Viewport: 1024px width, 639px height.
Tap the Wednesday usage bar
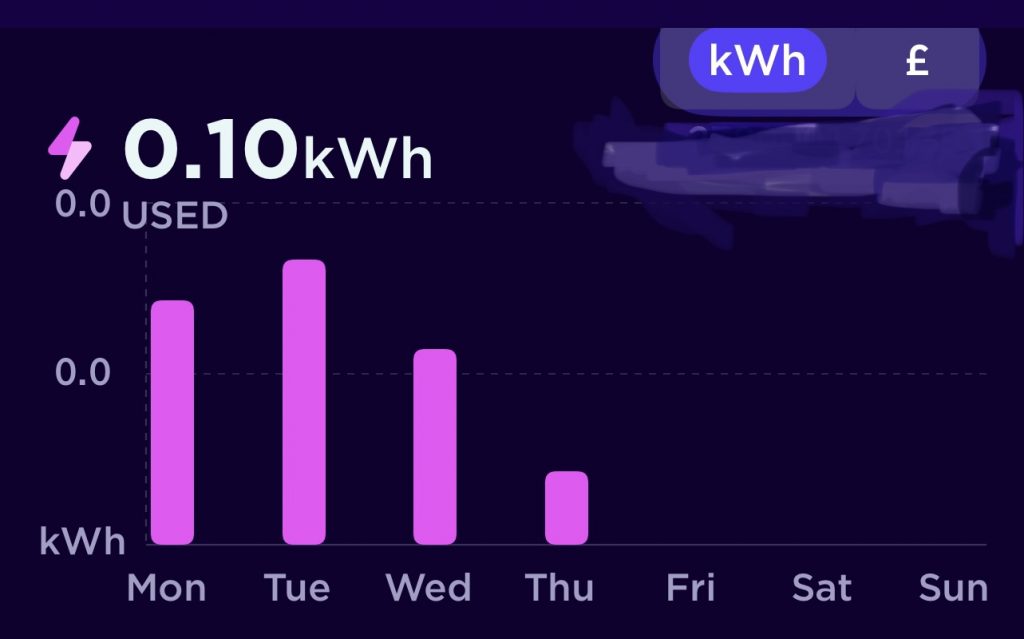(x=435, y=446)
